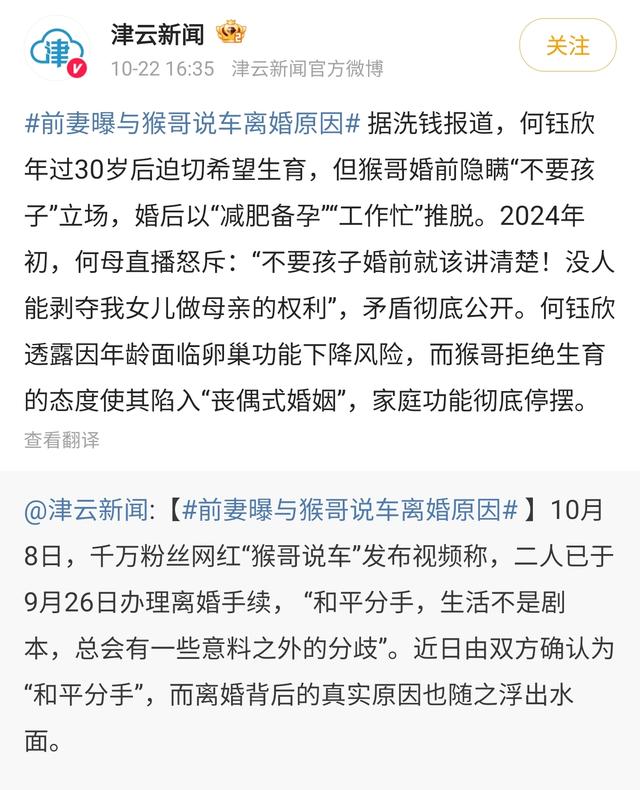Open the 津云新闻 account name at top
The image size is (640, 790).
158,34
